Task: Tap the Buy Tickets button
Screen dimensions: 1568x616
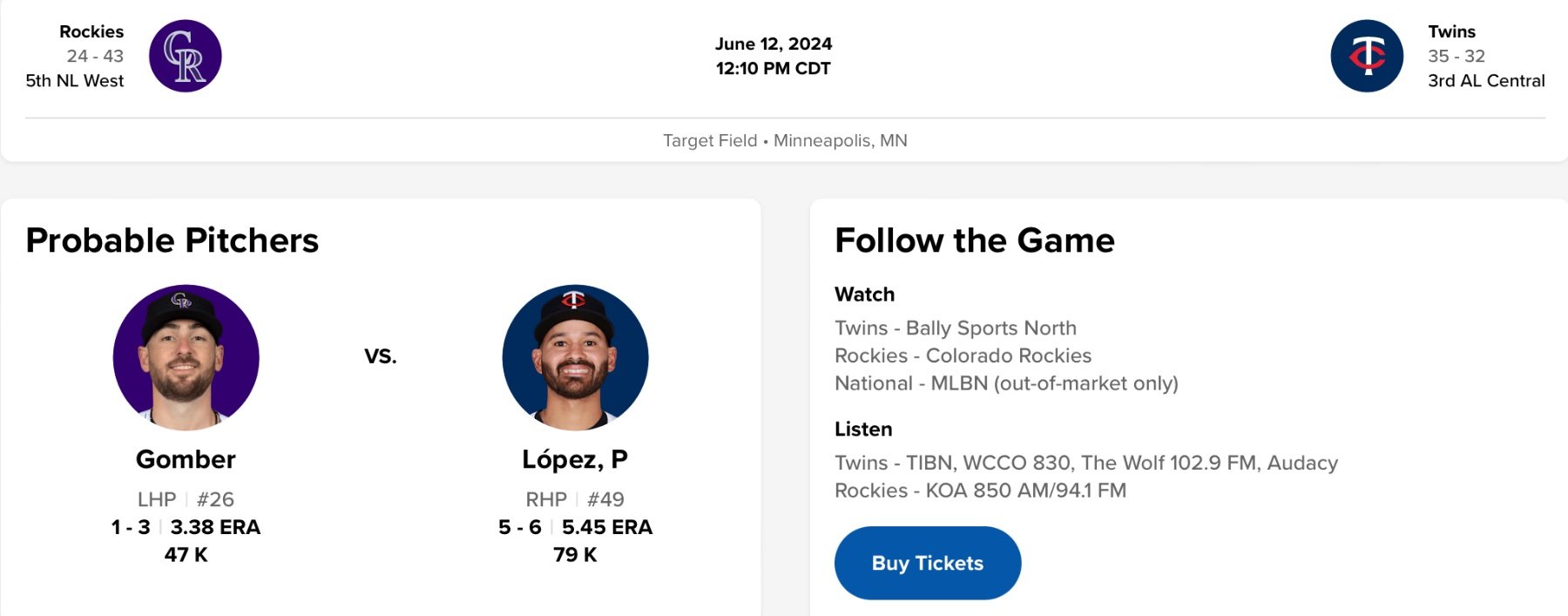Action: 927,563
